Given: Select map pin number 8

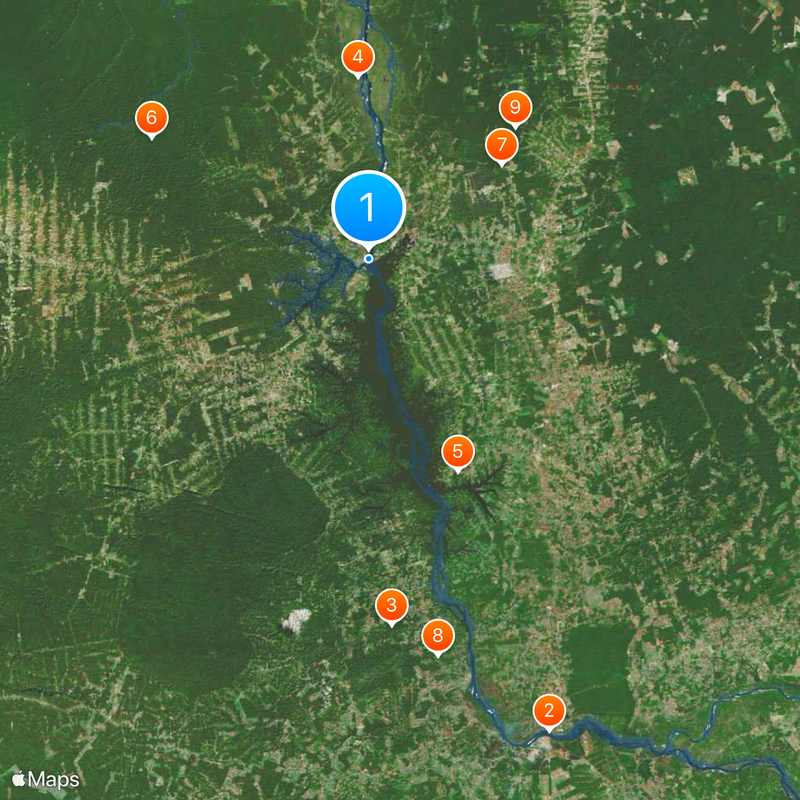Looking at the screenshot, I should (438, 636).
